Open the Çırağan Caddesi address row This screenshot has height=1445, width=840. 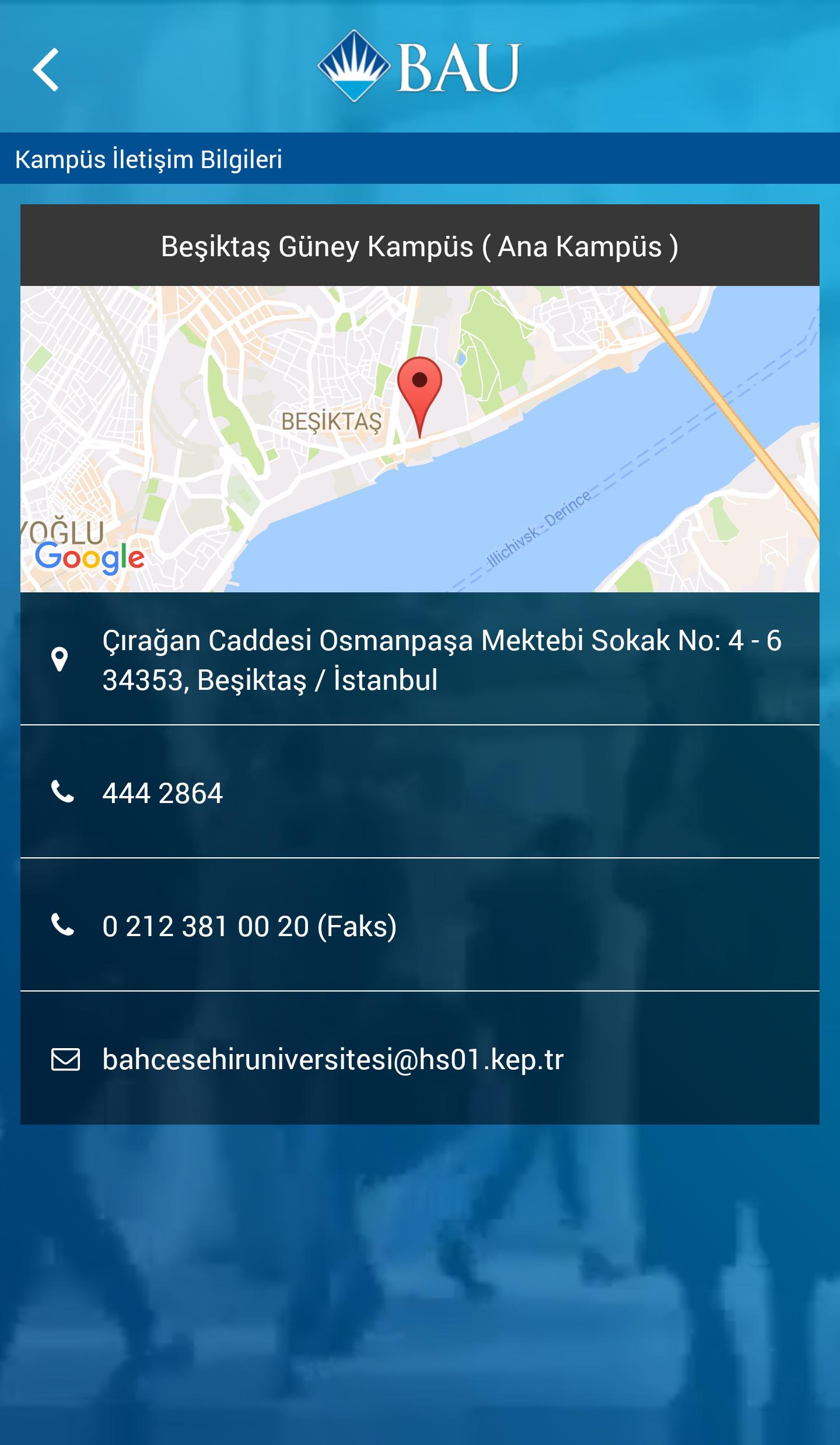(x=419, y=659)
